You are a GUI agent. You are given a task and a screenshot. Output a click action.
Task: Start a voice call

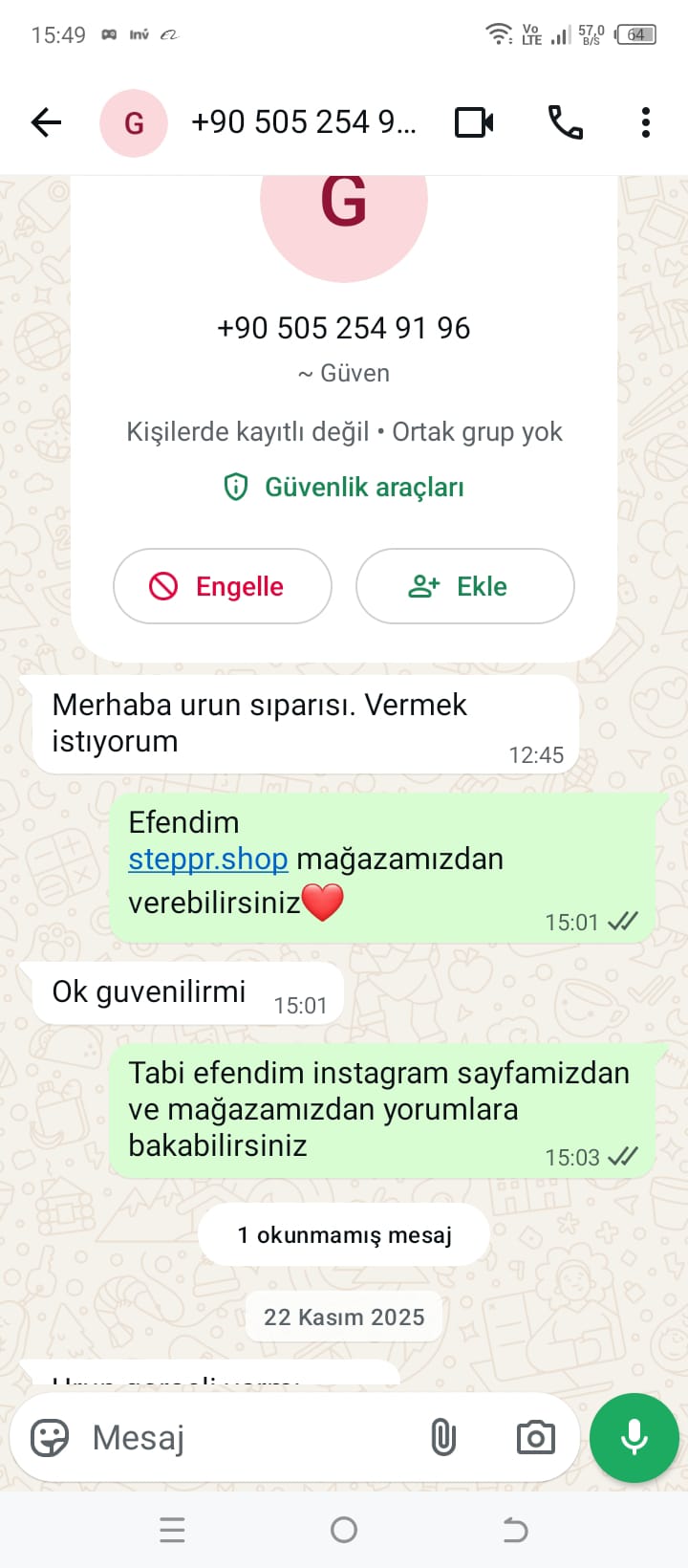pyautogui.click(x=565, y=122)
